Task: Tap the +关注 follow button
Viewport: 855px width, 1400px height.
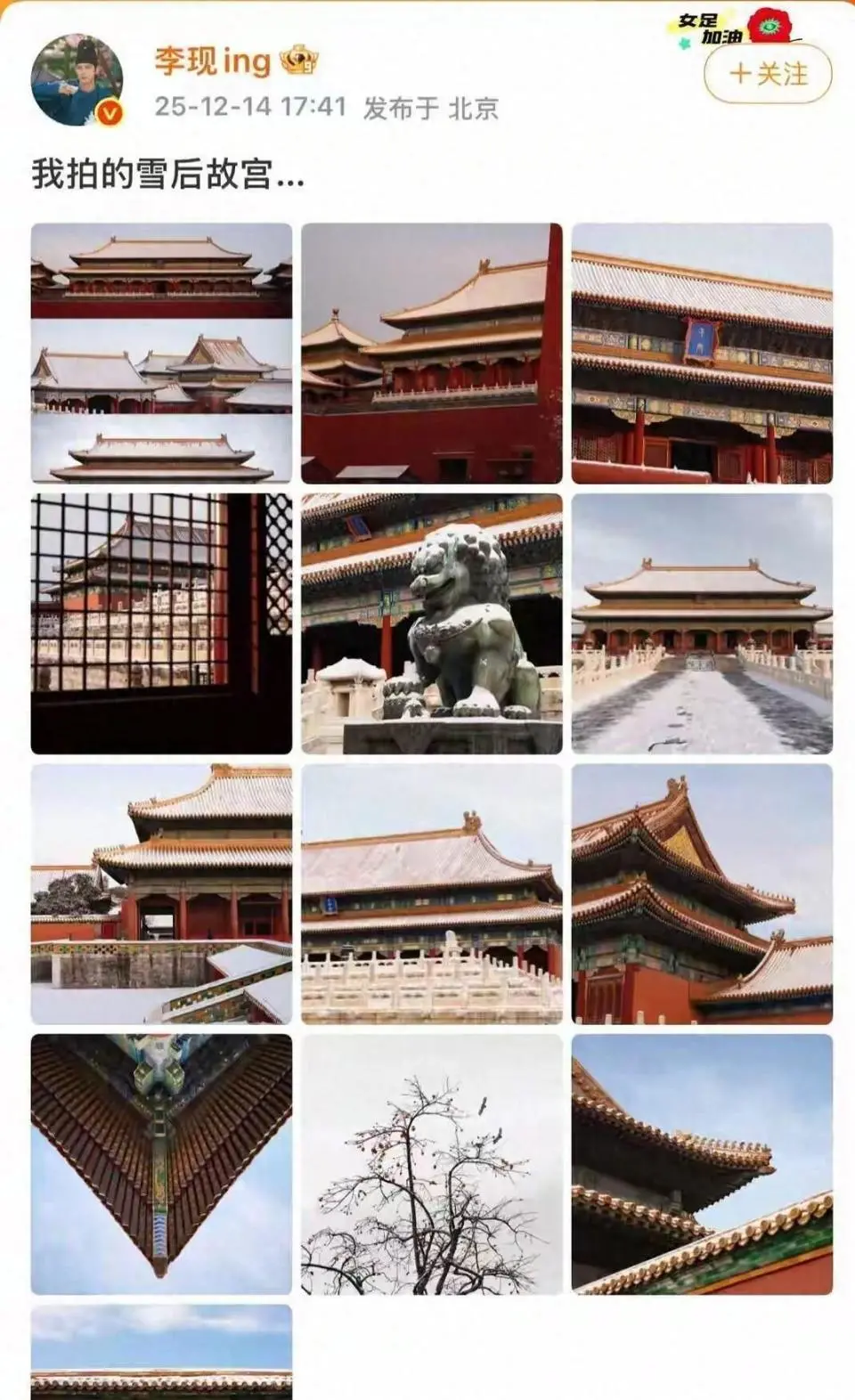Action: [x=768, y=73]
